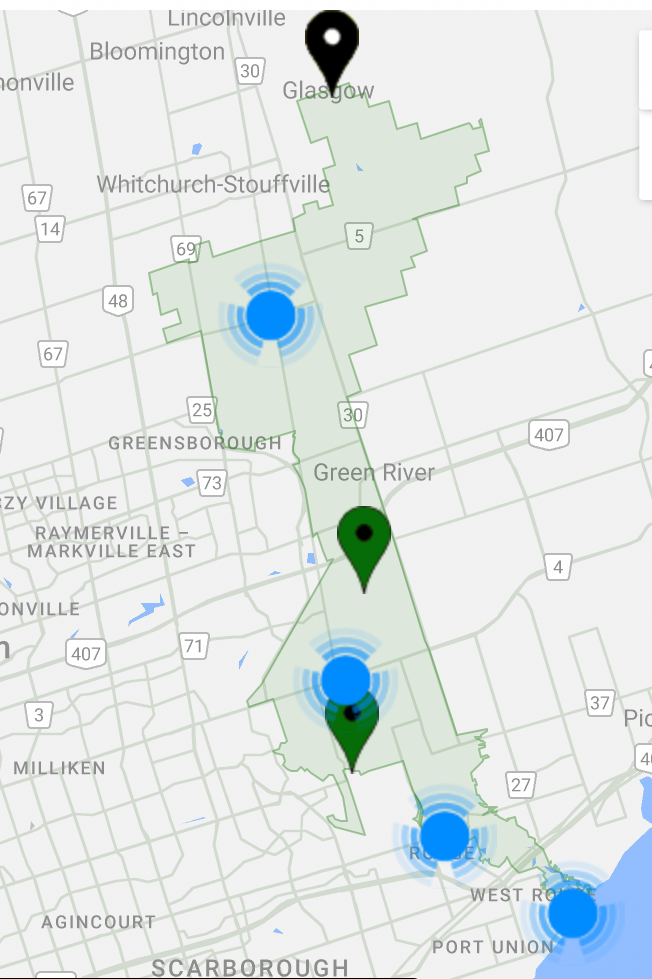Tap the black pin near Glasgow
Viewport: 652px width, 979px height.
(x=332, y=40)
